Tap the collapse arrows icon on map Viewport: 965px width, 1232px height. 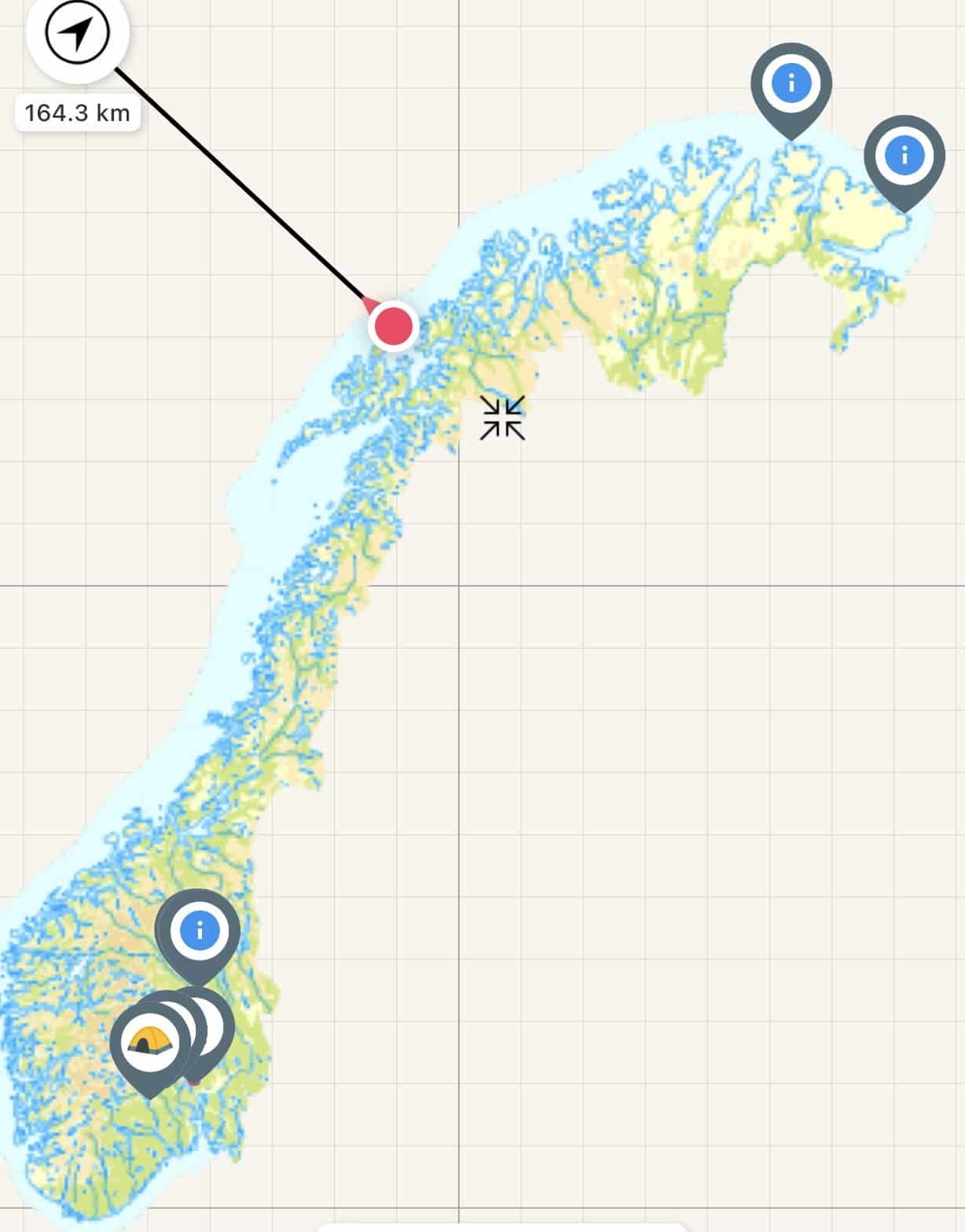503,417
